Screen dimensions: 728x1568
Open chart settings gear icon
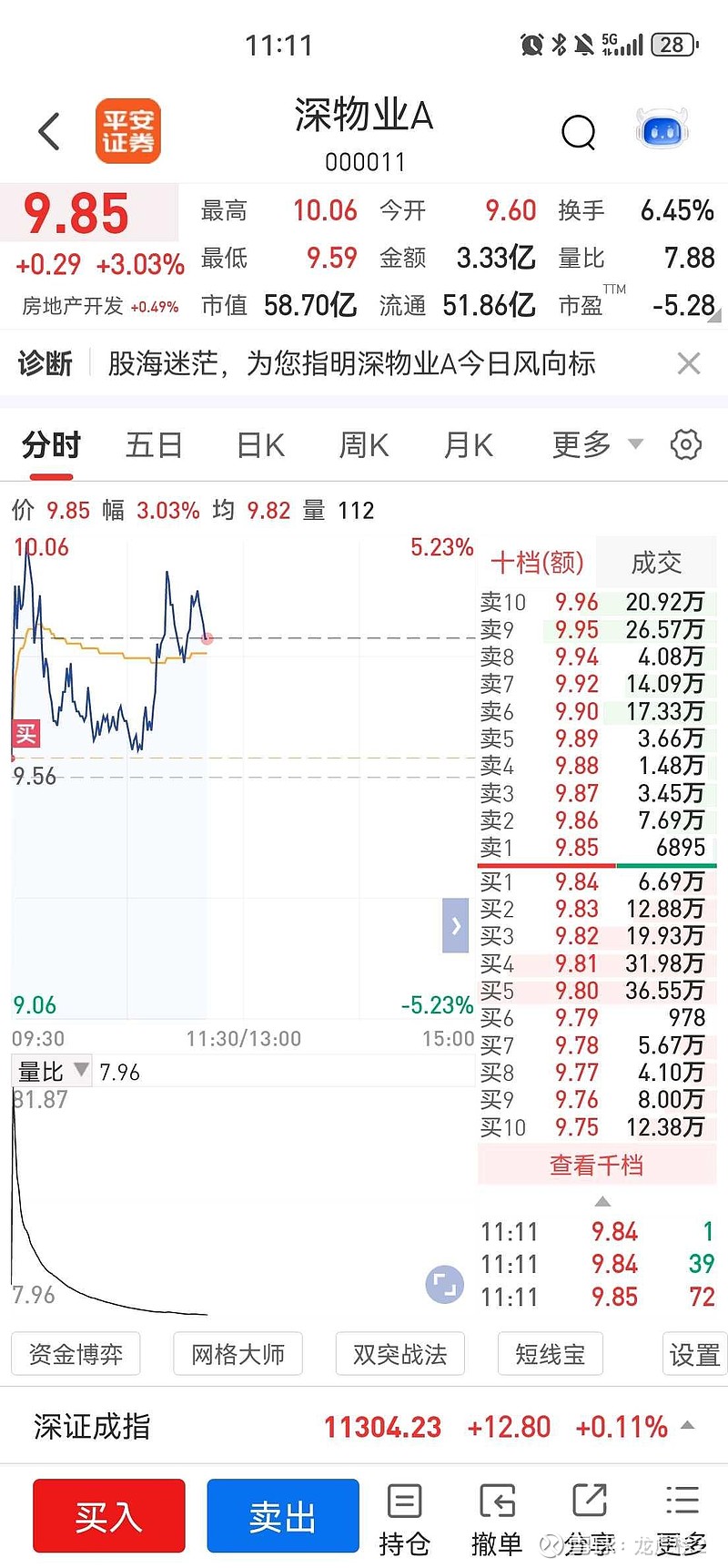[685, 444]
